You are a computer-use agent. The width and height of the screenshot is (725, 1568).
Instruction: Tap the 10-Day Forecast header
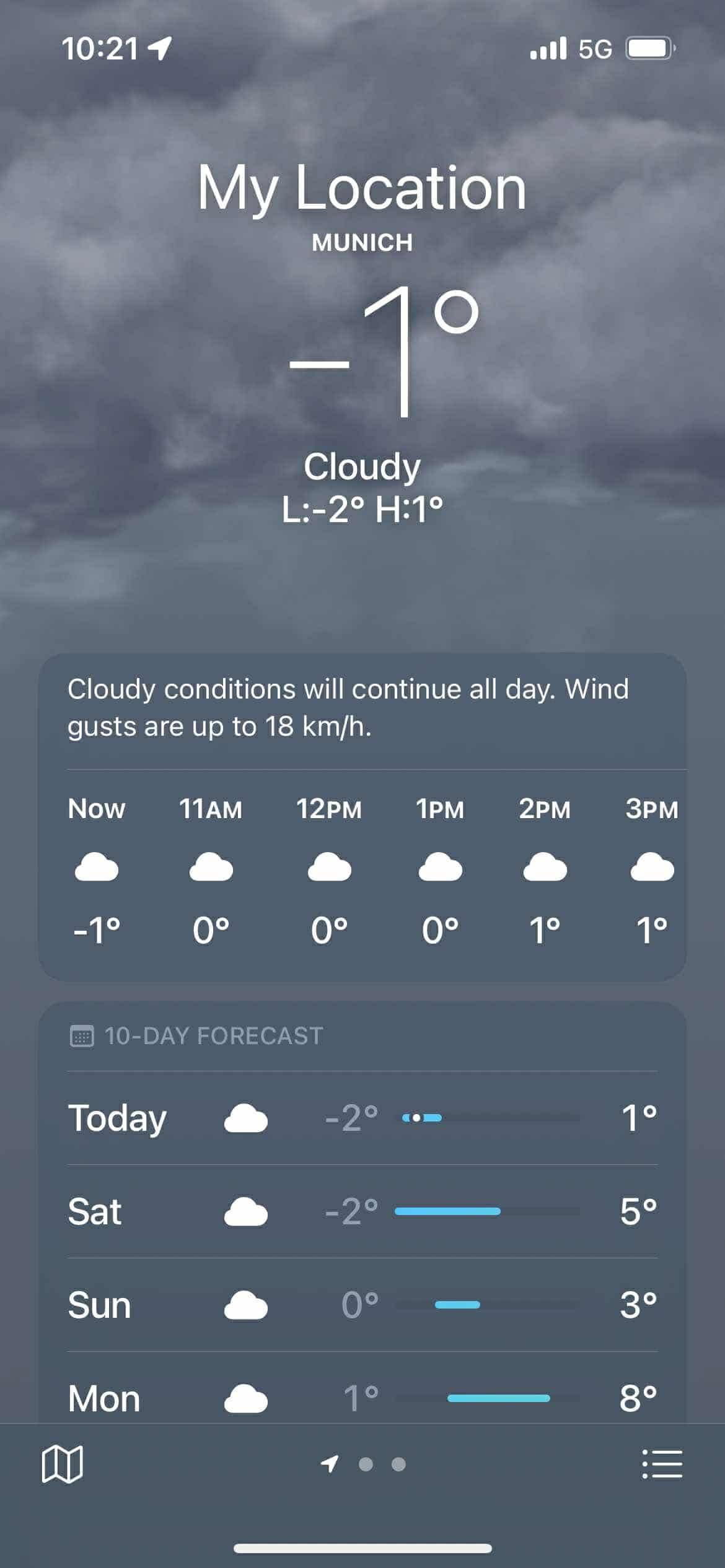click(213, 1035)
